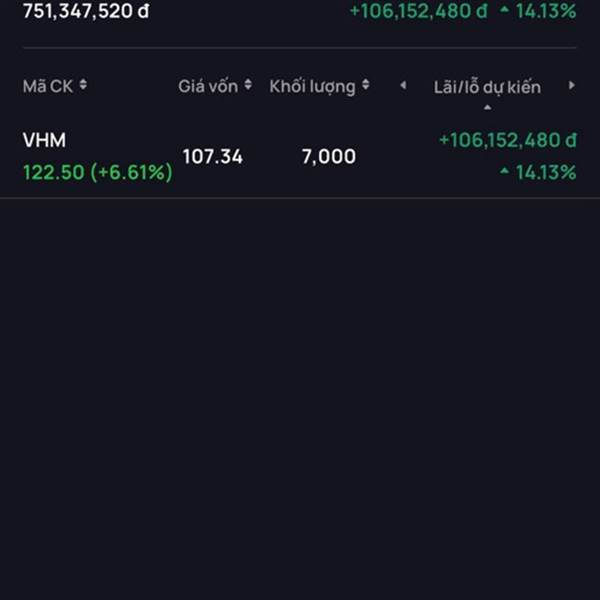Sort by Khối lượng column
Screen dimensions: 600x600
319,86
